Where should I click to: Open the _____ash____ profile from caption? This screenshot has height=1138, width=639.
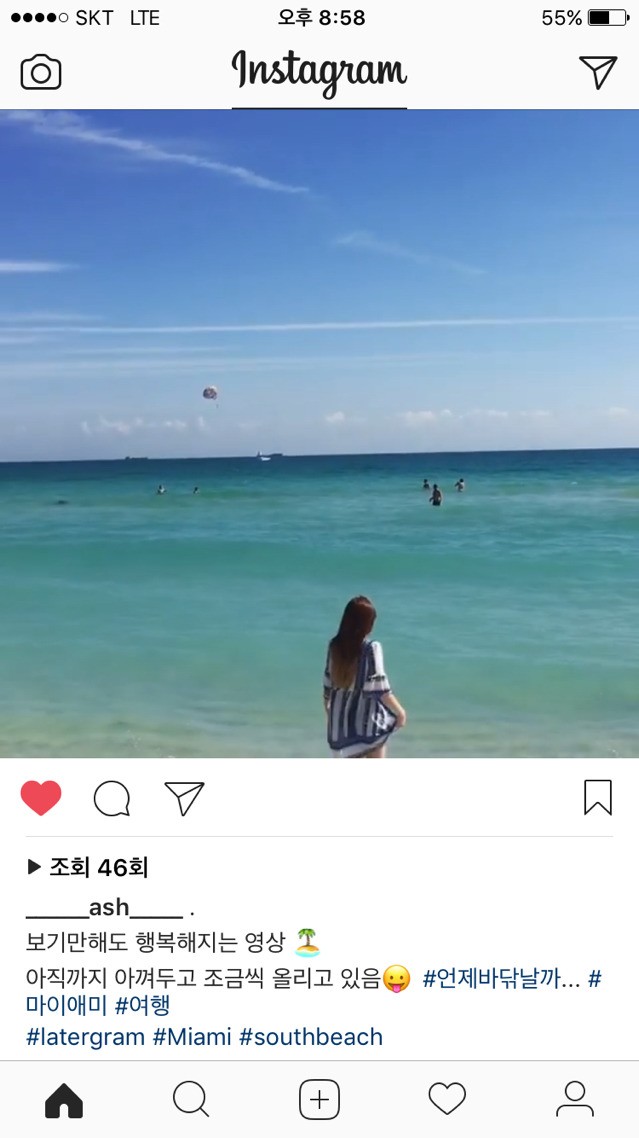click(x=104, y=907)
